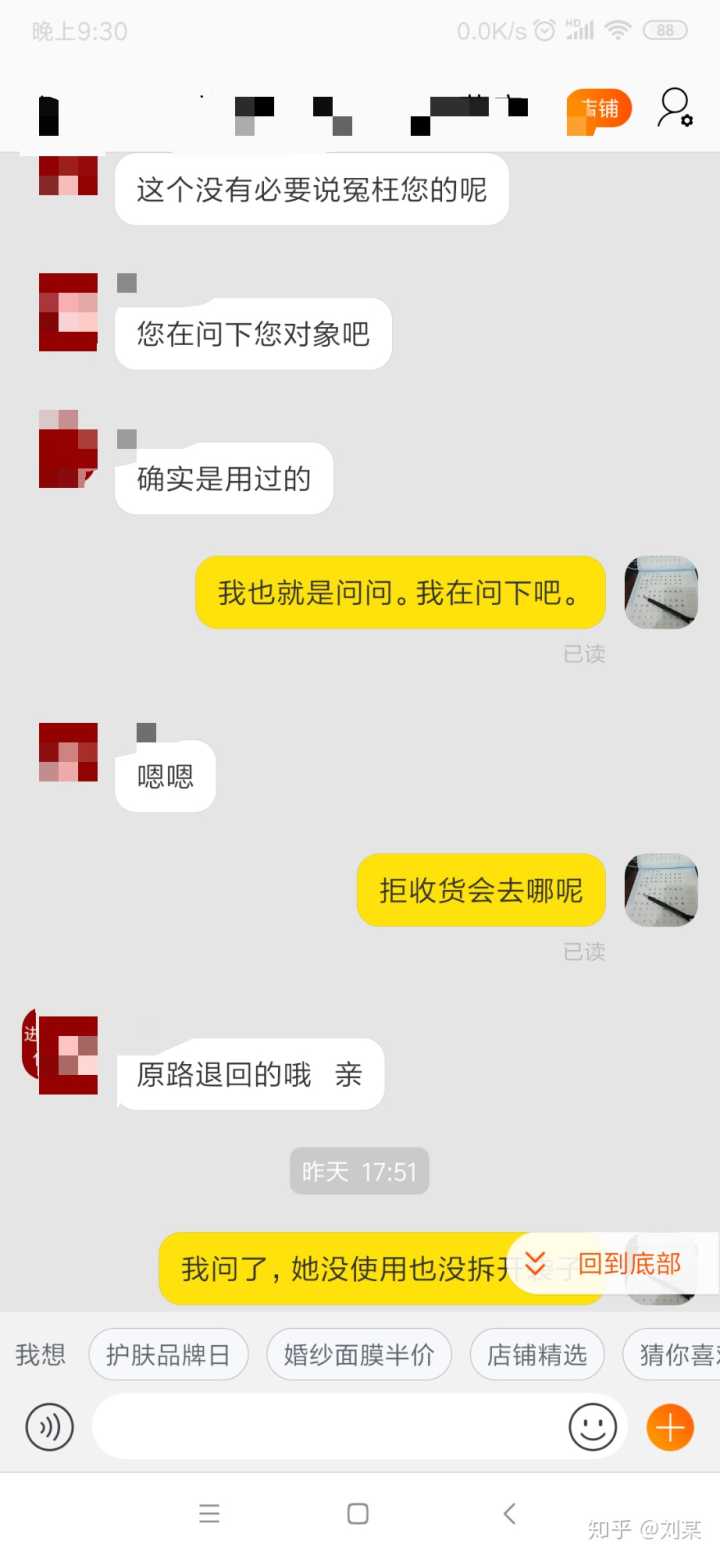
Task: Tap the seller avatar beside 嗯嗯
Action: click(68, 752)
